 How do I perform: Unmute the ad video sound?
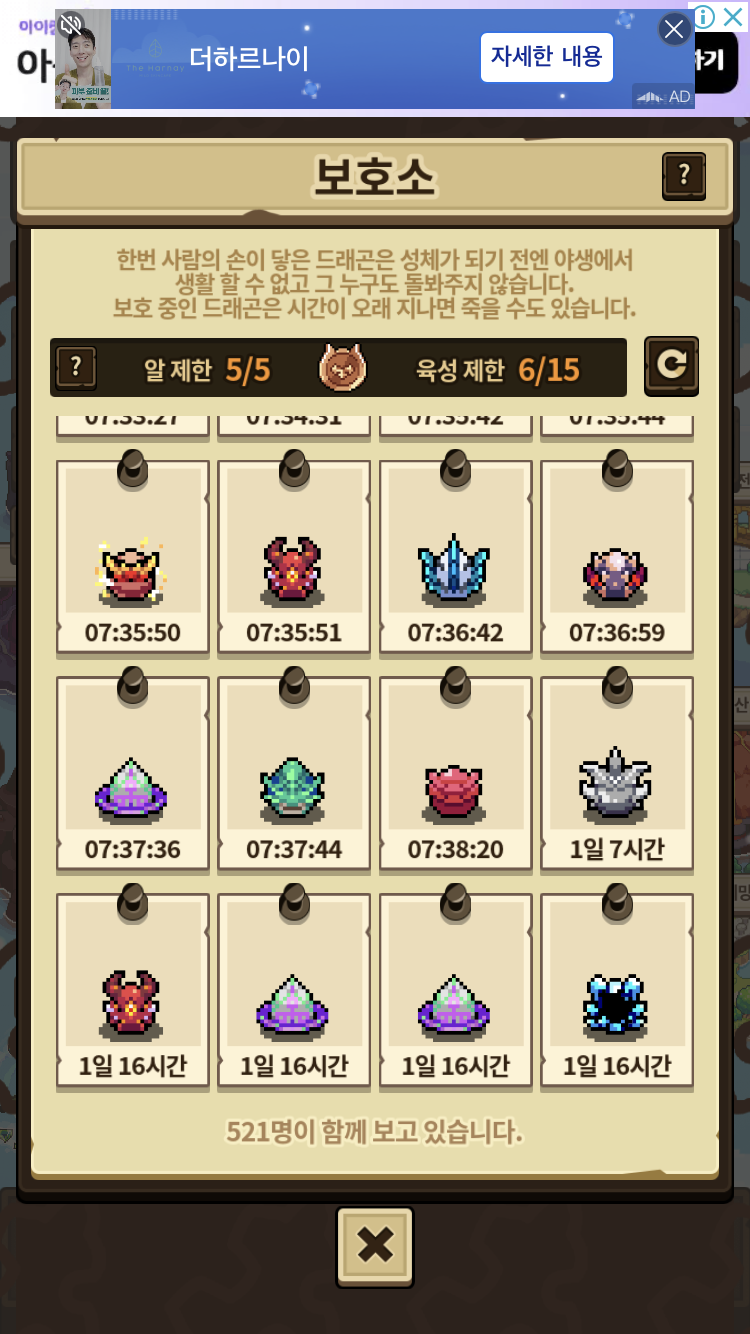[71, 25]
